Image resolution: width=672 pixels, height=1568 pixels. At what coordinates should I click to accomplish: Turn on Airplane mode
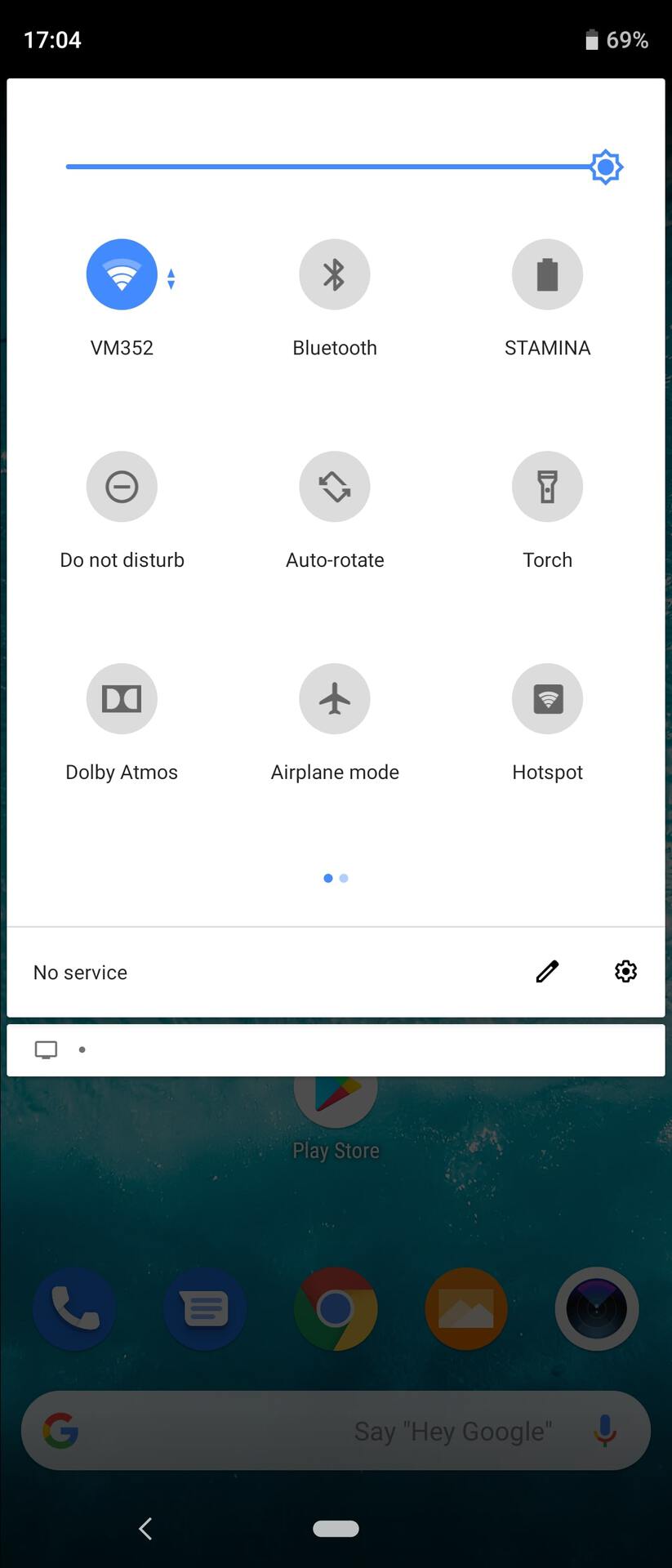(x=335, y=699)
